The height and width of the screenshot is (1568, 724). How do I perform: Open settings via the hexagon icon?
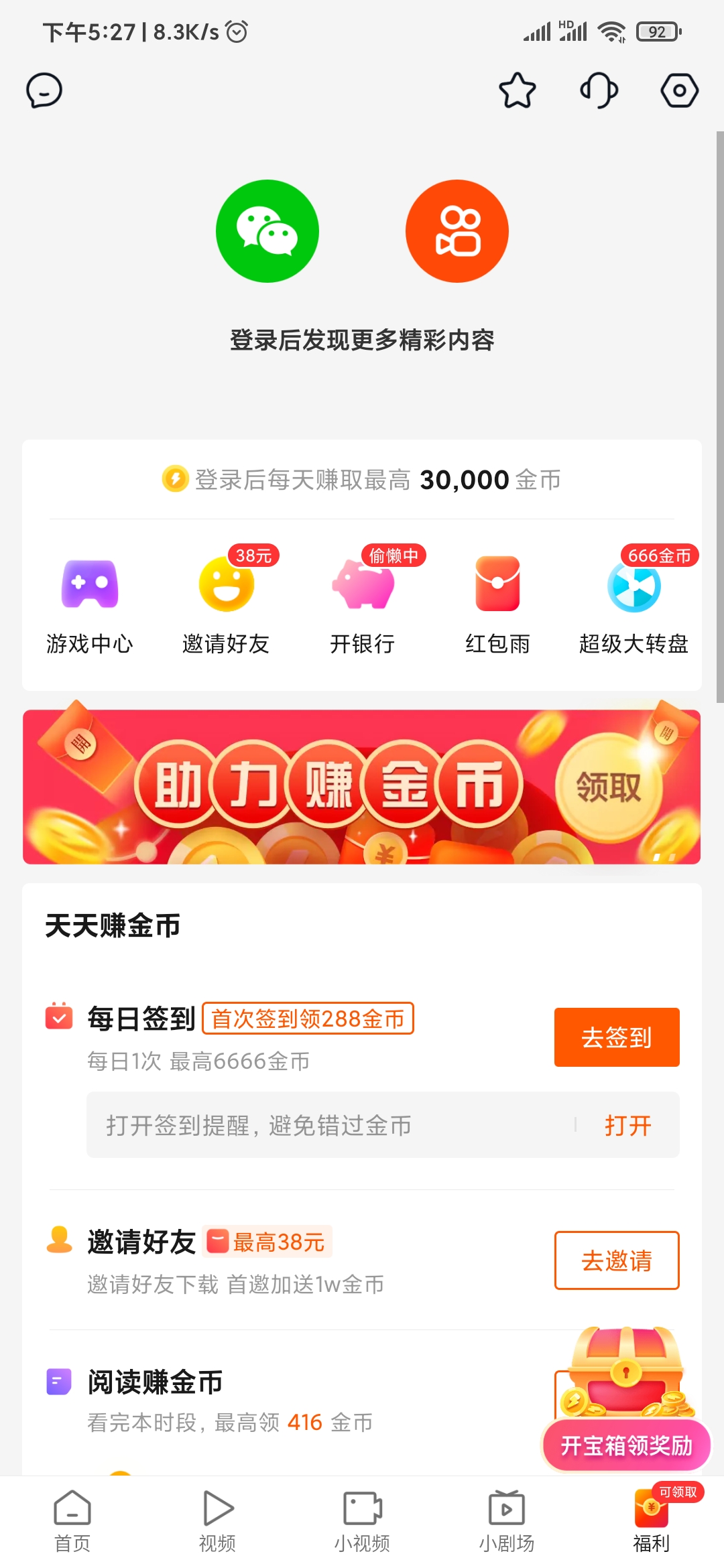point(680,90)
